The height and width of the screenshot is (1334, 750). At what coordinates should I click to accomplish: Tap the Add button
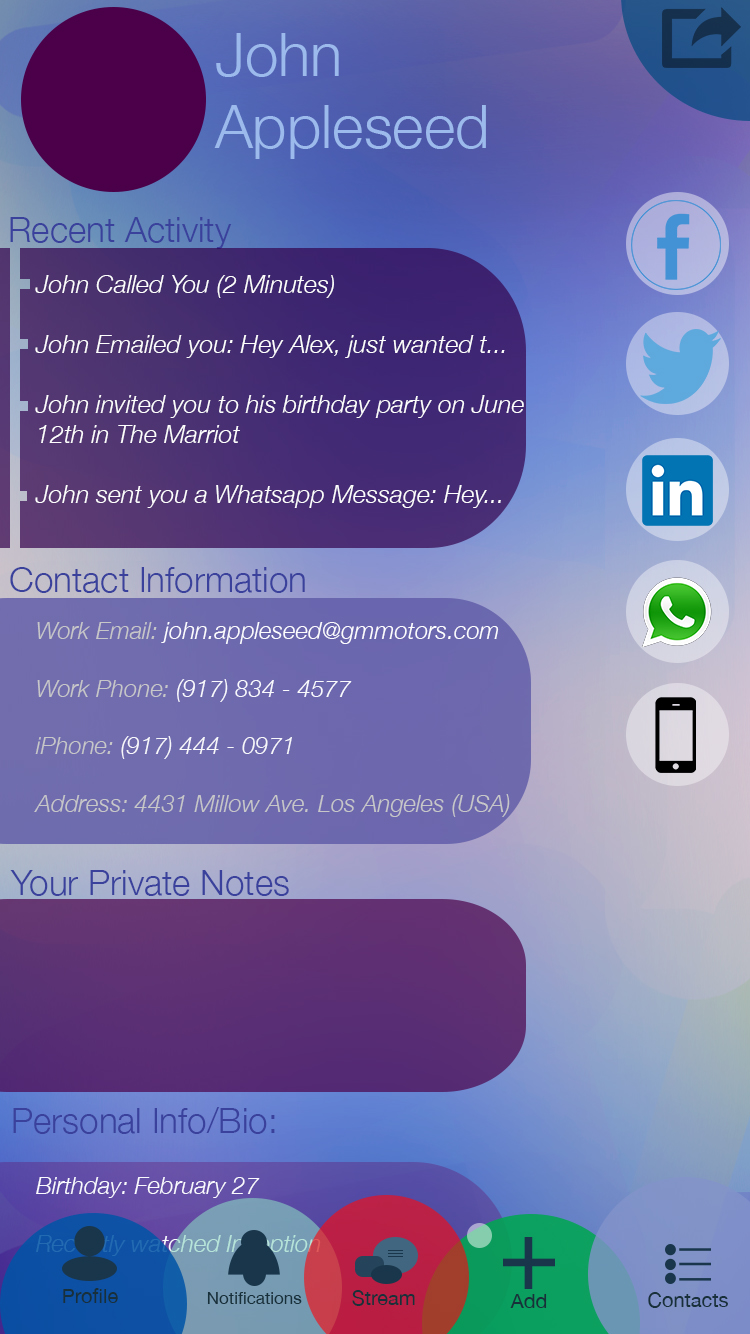529,1272
